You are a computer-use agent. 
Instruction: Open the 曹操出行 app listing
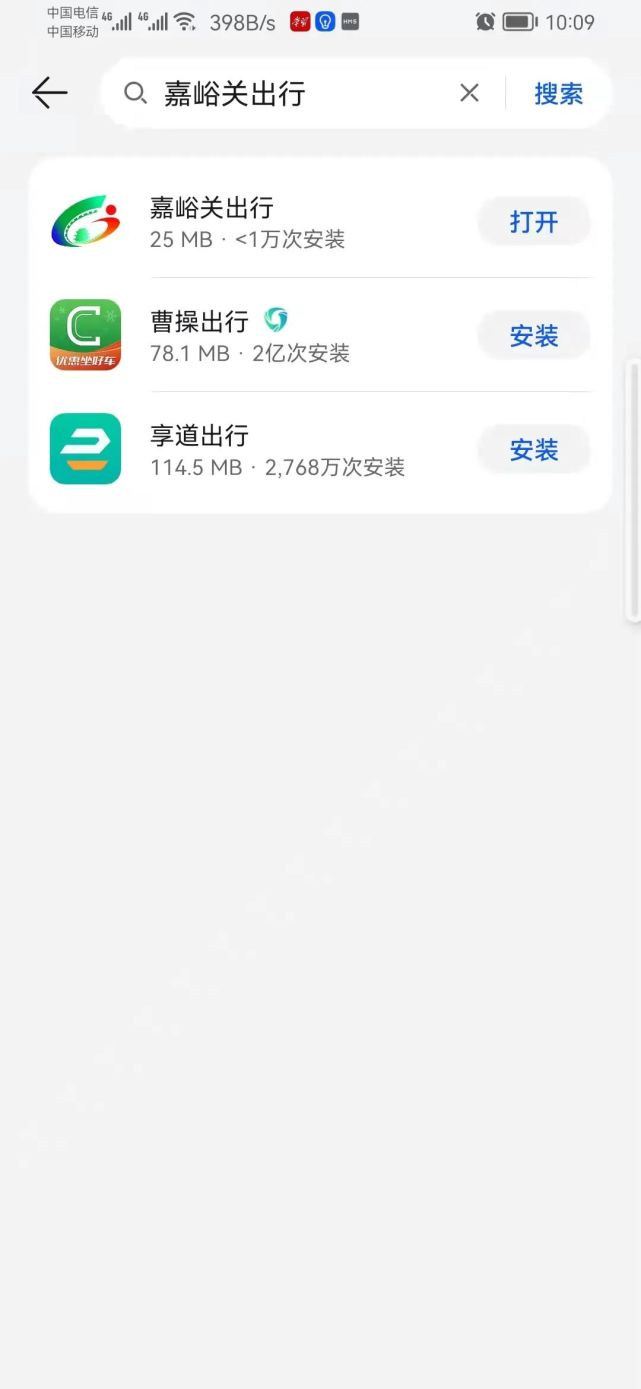(260, 335)
